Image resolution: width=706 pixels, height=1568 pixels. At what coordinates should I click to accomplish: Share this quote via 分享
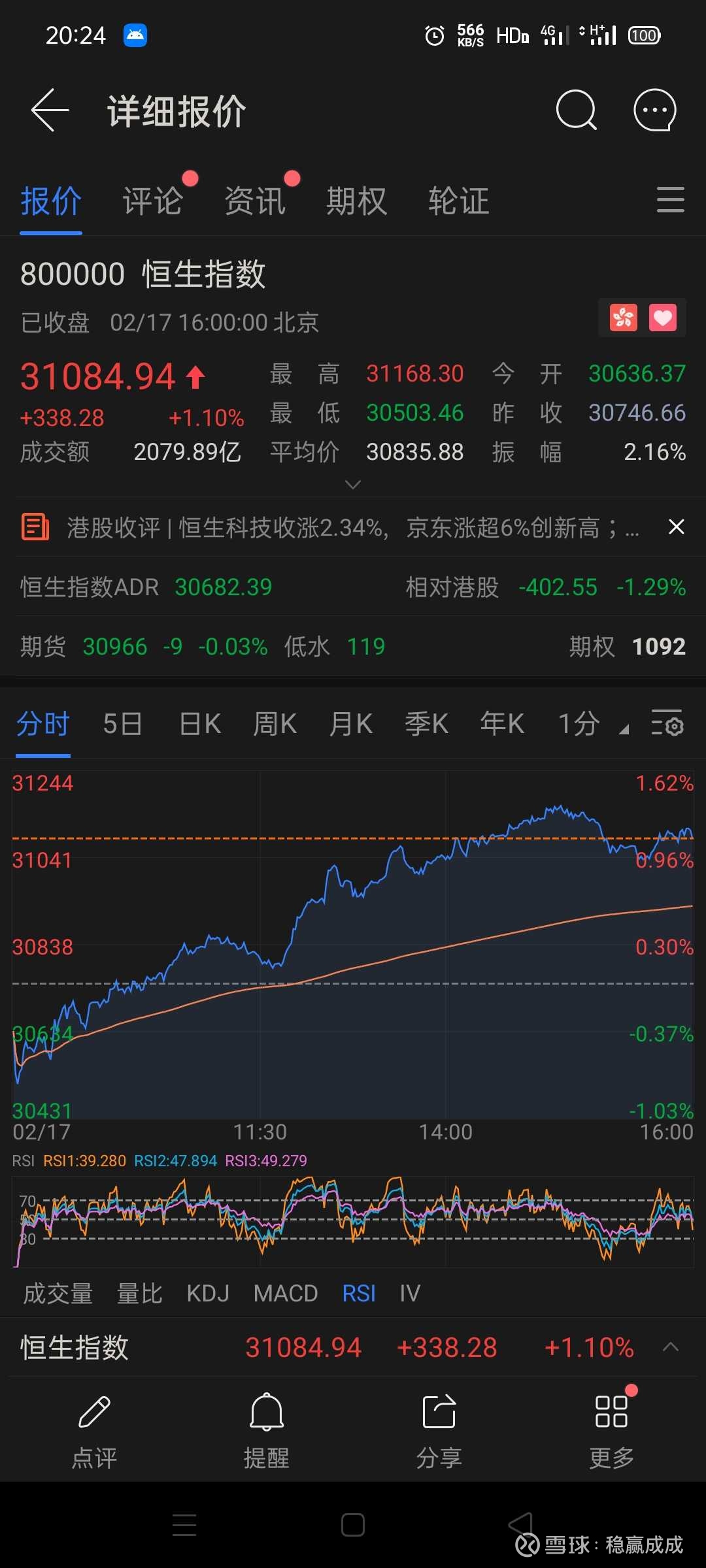(x=439, y=1429)
